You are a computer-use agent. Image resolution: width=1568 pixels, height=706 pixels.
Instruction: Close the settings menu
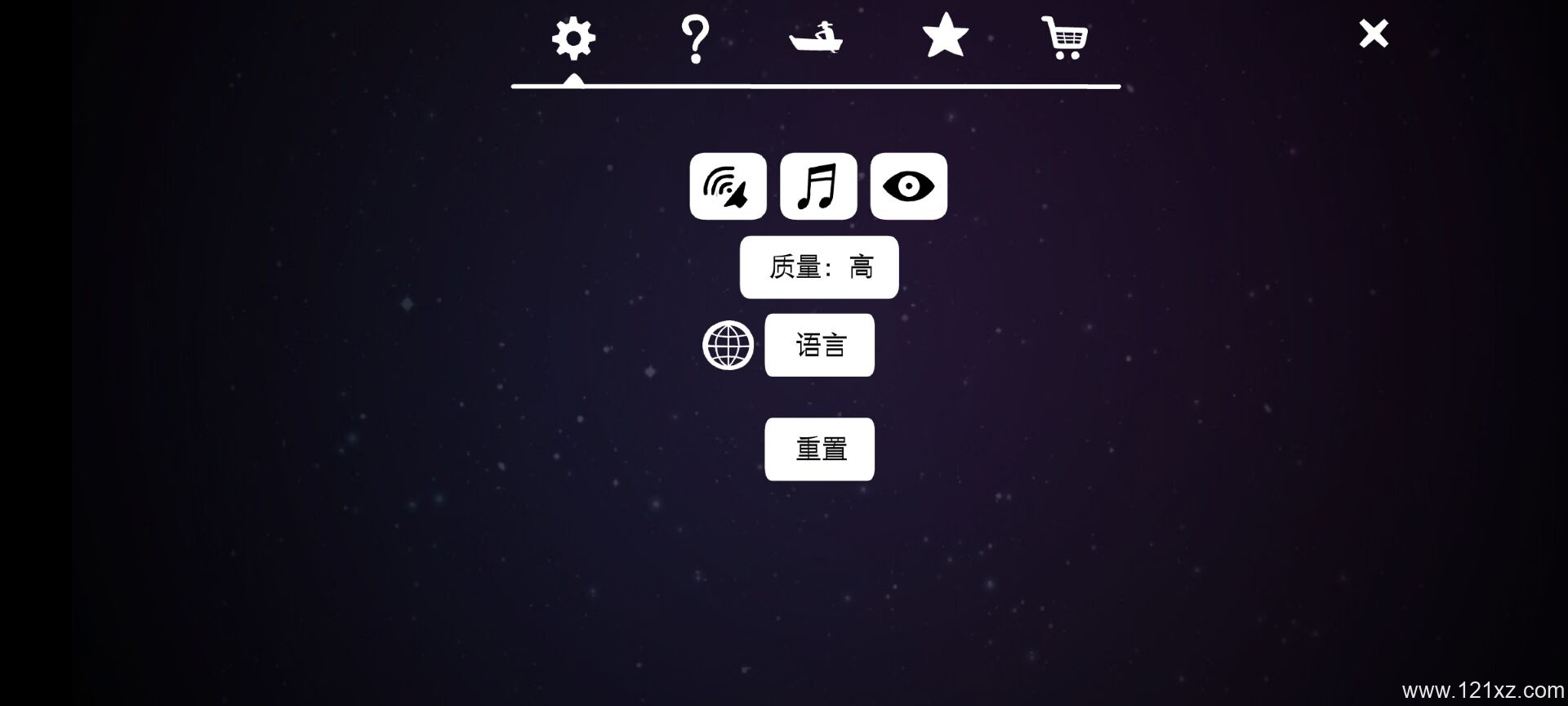(x=1373, y=34)
